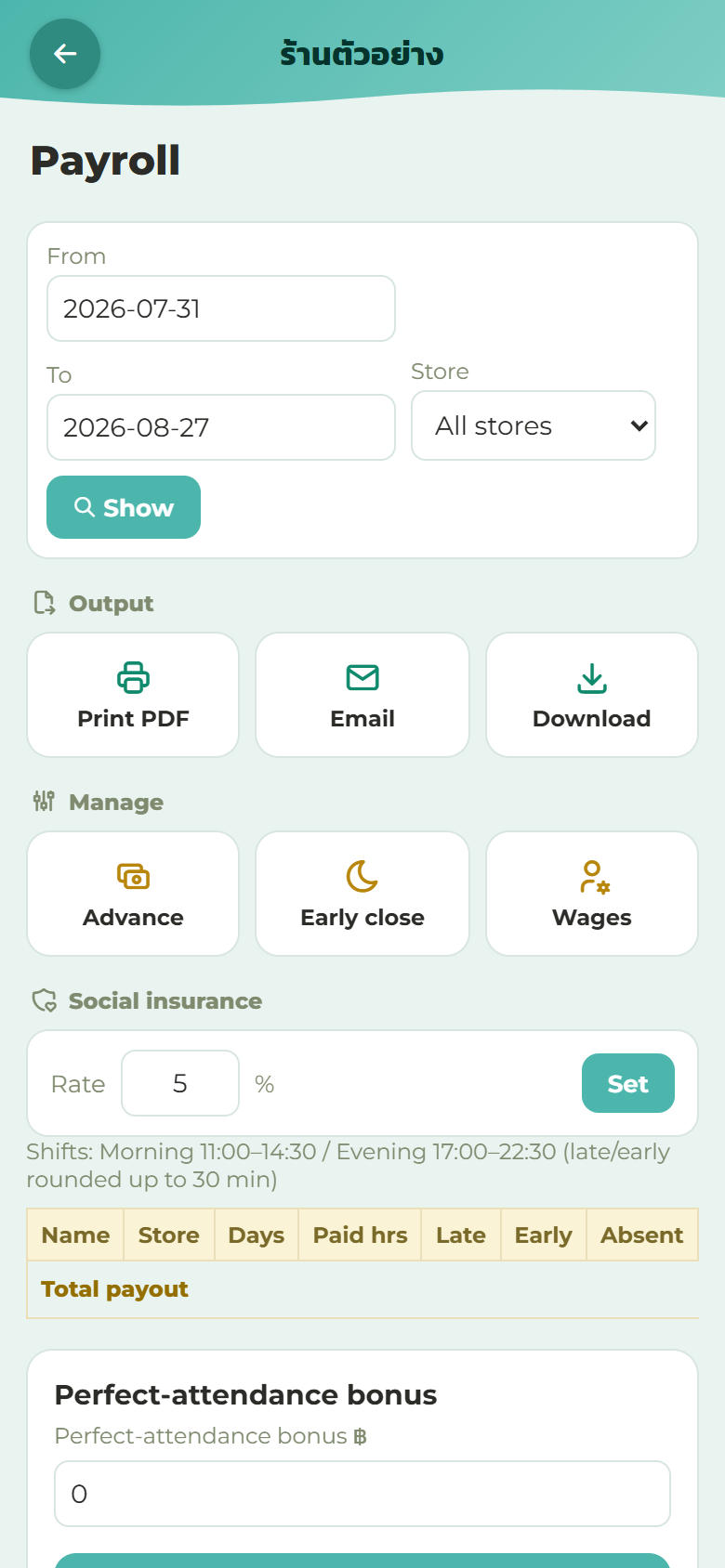Edit the social insurance rate field
Viewport: 725px width, 1568px height.
coord(180,1083)
